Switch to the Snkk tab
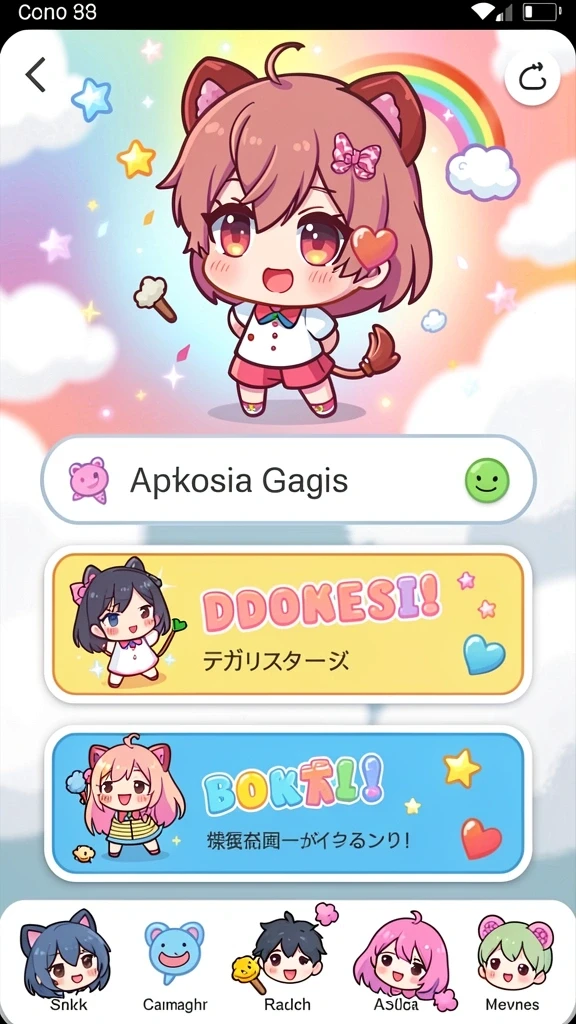The width and height of the screenshot is (576, 1024). [64, 961]
